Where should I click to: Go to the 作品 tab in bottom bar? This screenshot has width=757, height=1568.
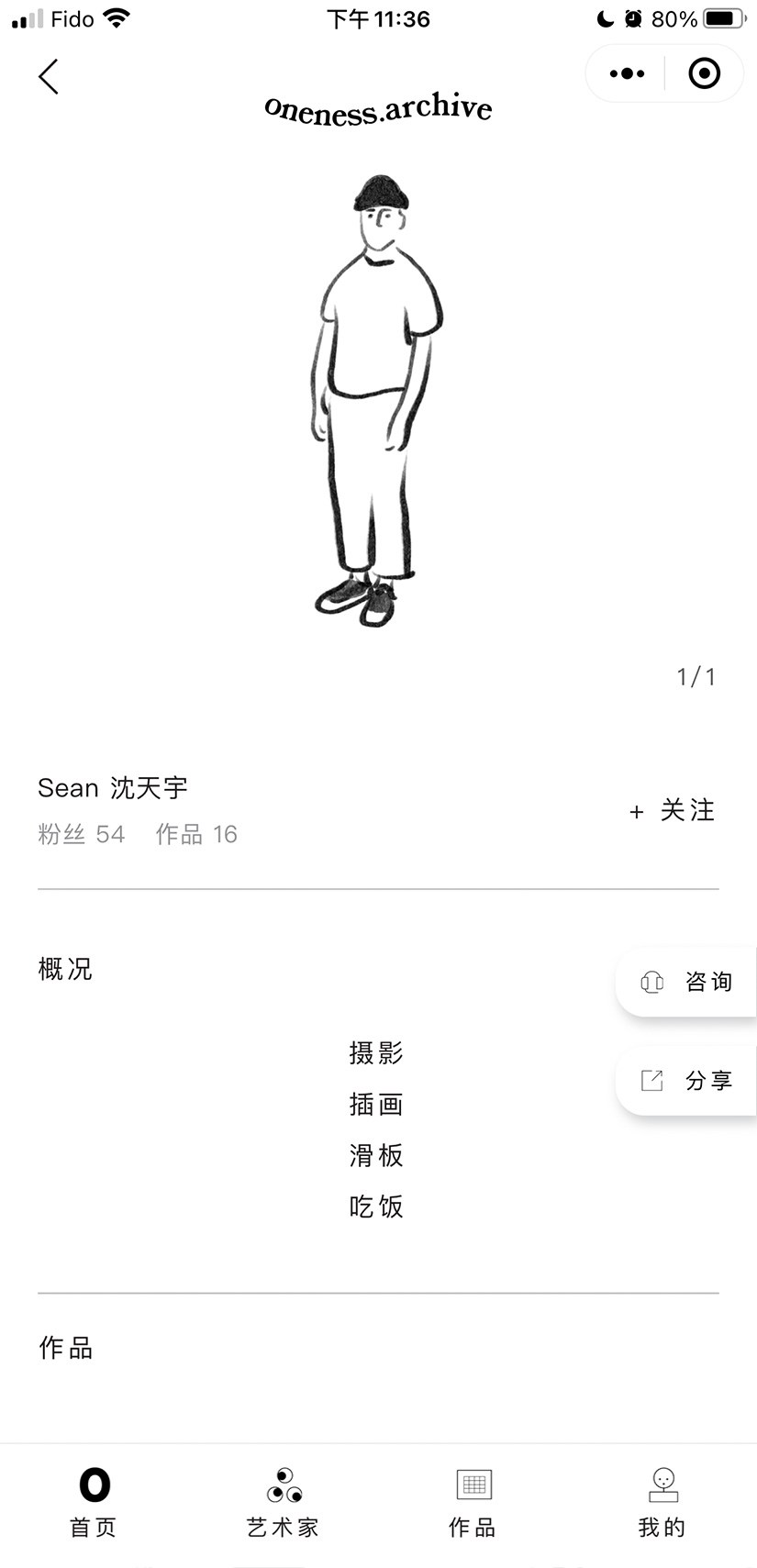[473, 1502]
